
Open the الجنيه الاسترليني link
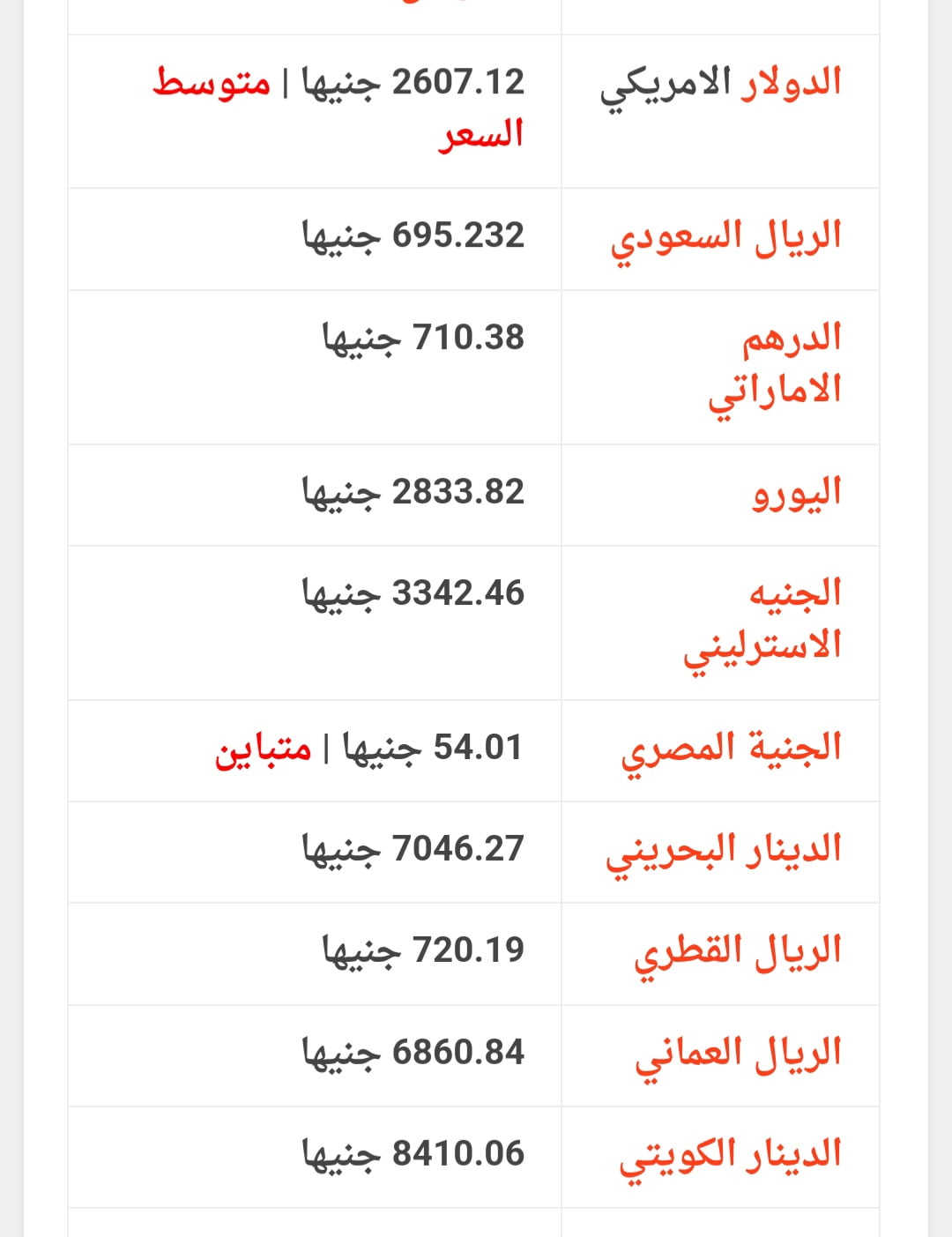pos(763,620)
